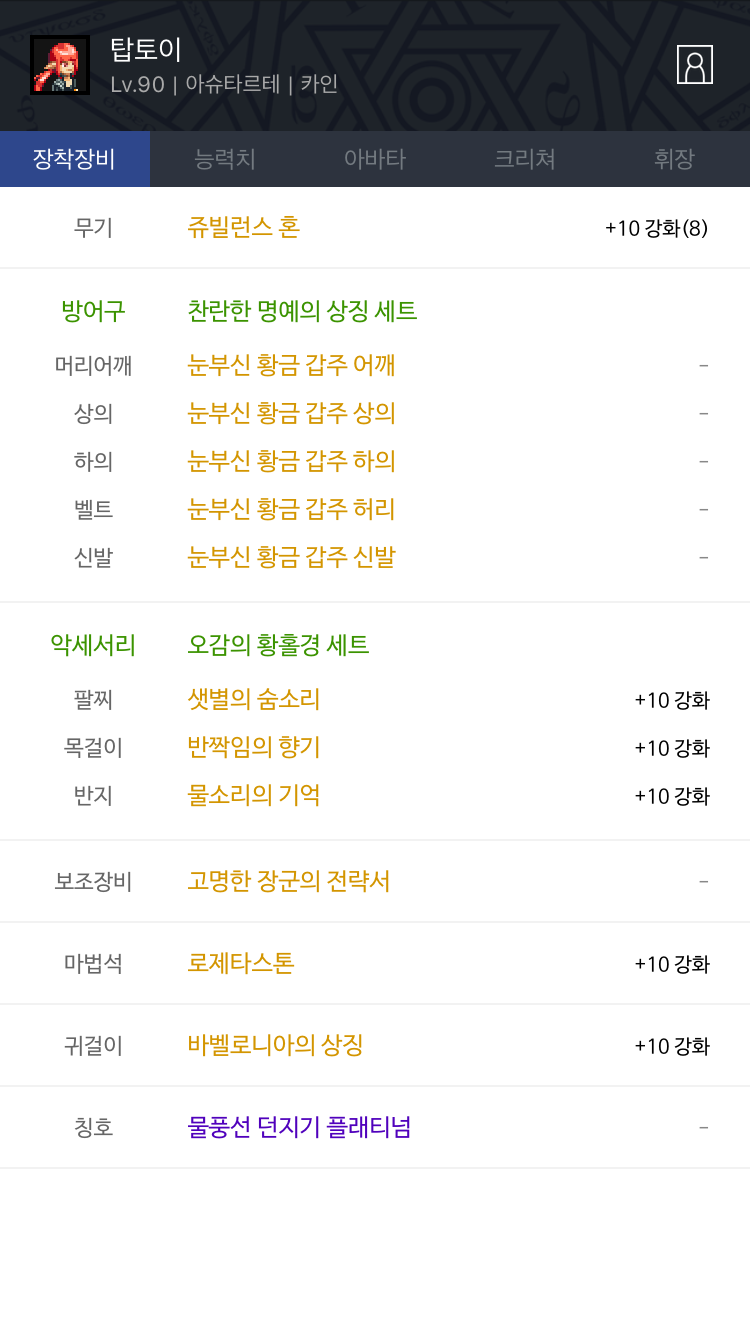The width and height of the screenshot is (750, 1334).
Task: Switch to the 능력치 tab
Action: click(x=225, y=159)
